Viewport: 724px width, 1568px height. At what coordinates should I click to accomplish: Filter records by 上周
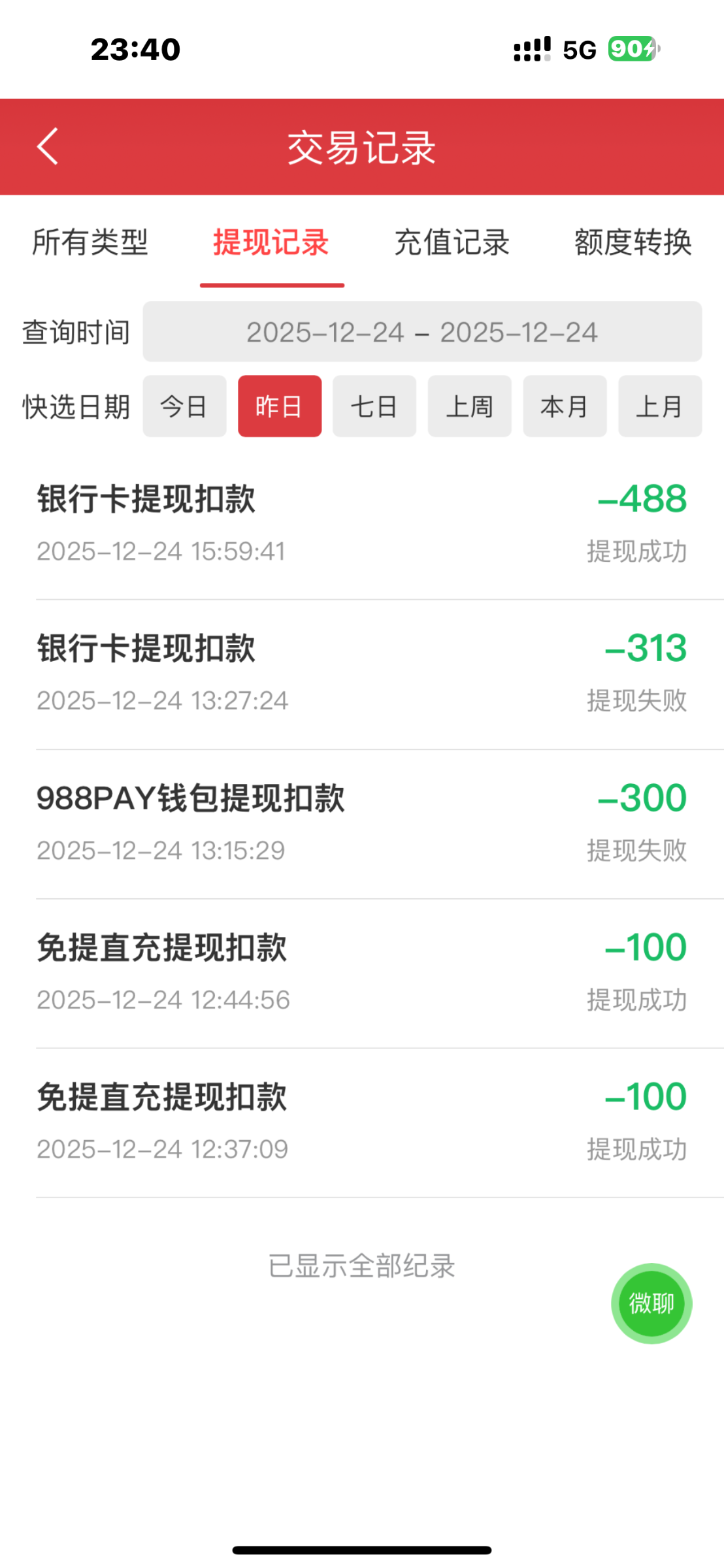(469, 406)
